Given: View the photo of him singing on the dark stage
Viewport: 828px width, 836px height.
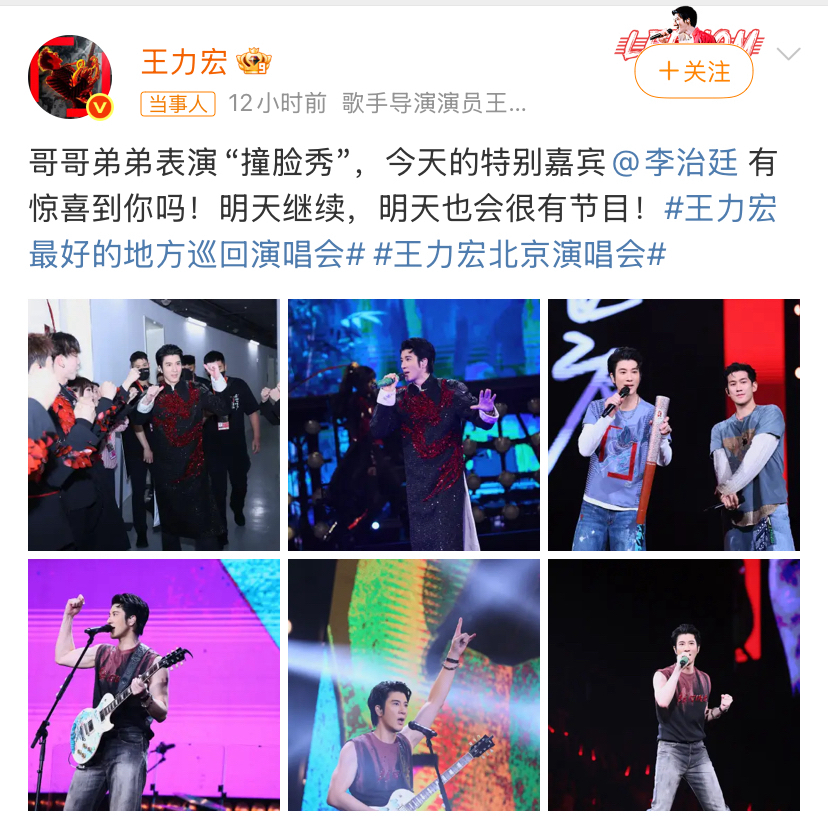Looking at the screenshot, I should [x=673, y=684].
